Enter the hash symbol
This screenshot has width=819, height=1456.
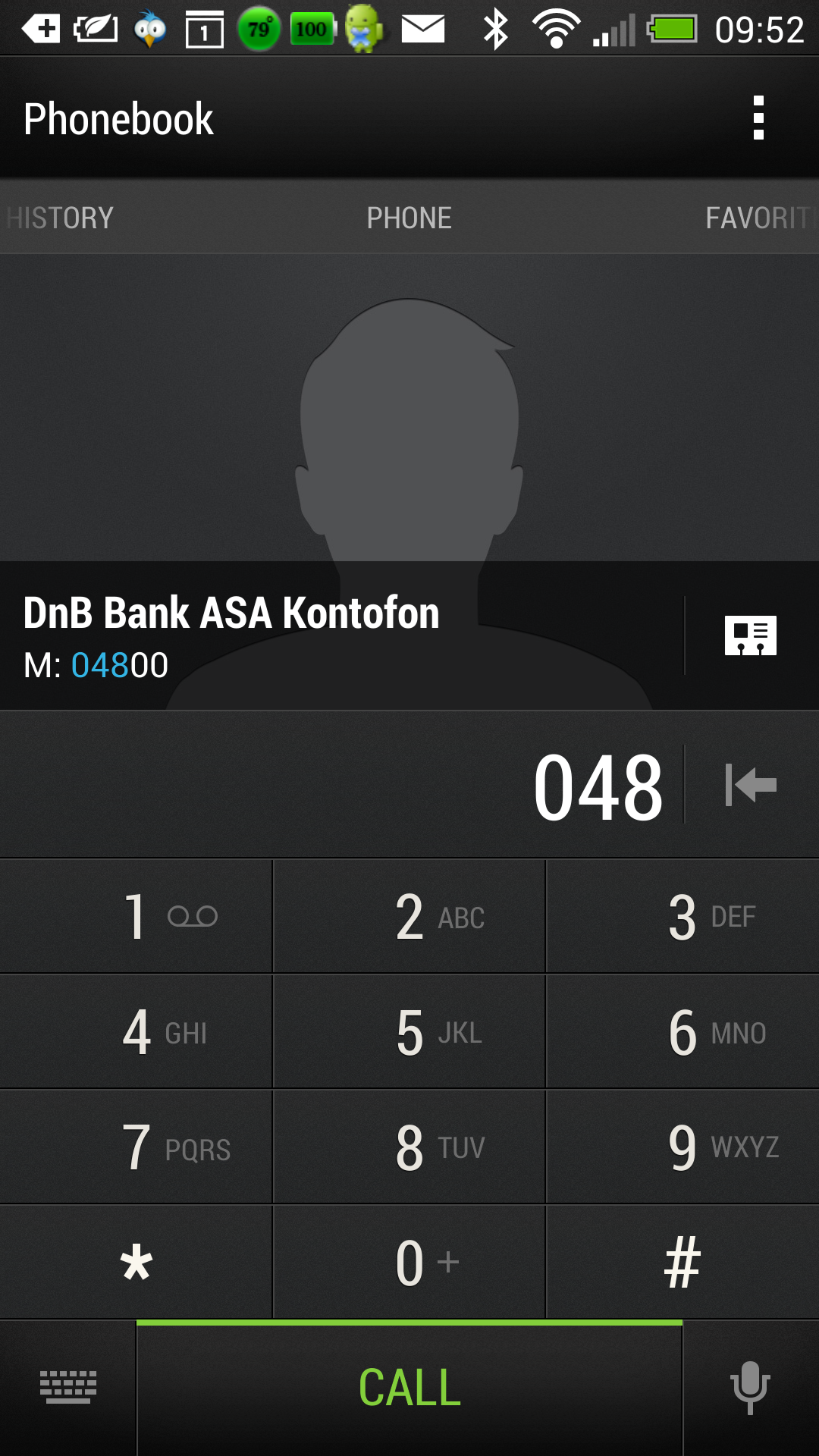pos(682,1263)
